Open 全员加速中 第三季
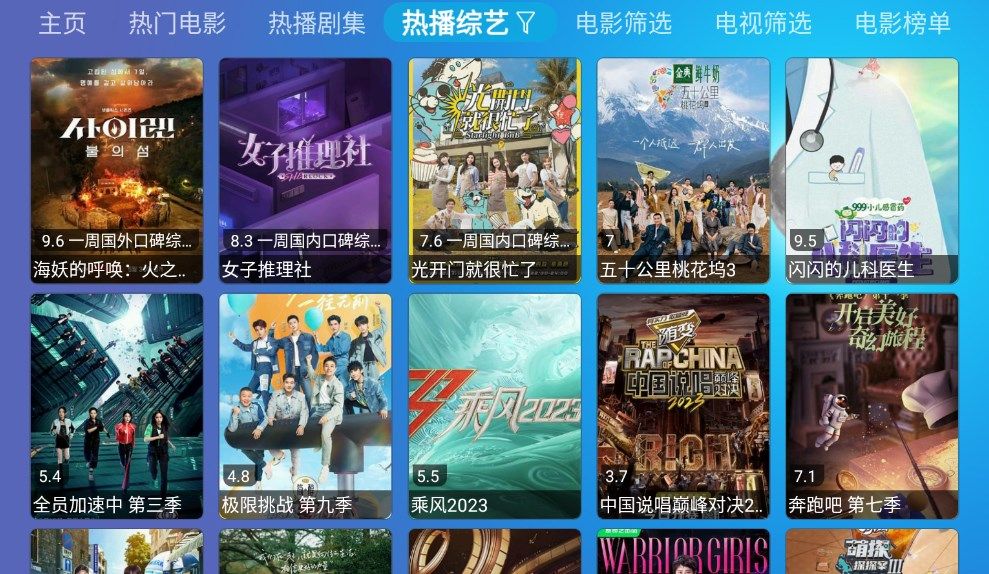Screen dimensions: 989x574 (116, 405)
